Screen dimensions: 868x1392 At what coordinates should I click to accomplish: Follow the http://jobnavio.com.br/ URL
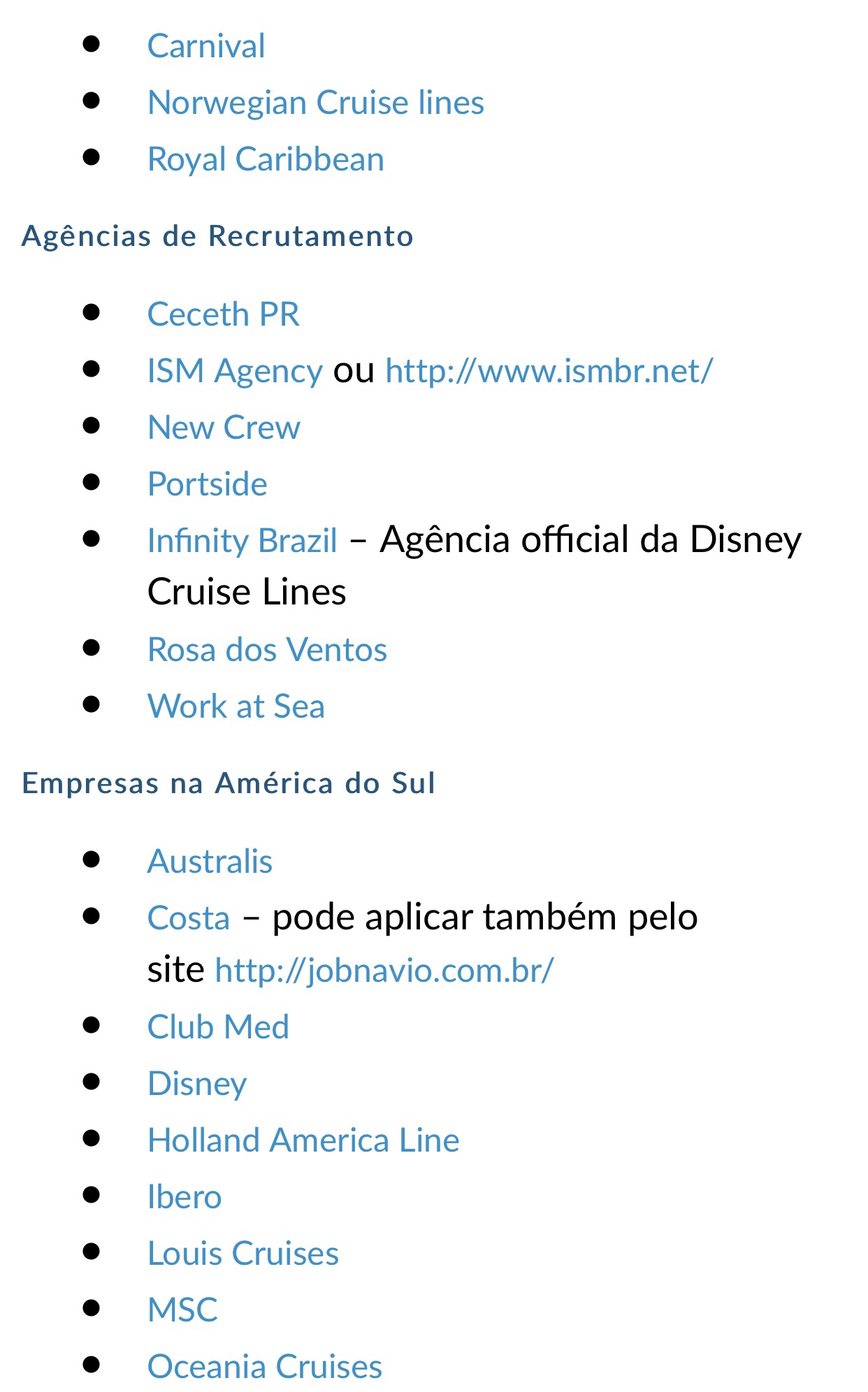pyautogui.click(x=384, y=971)
